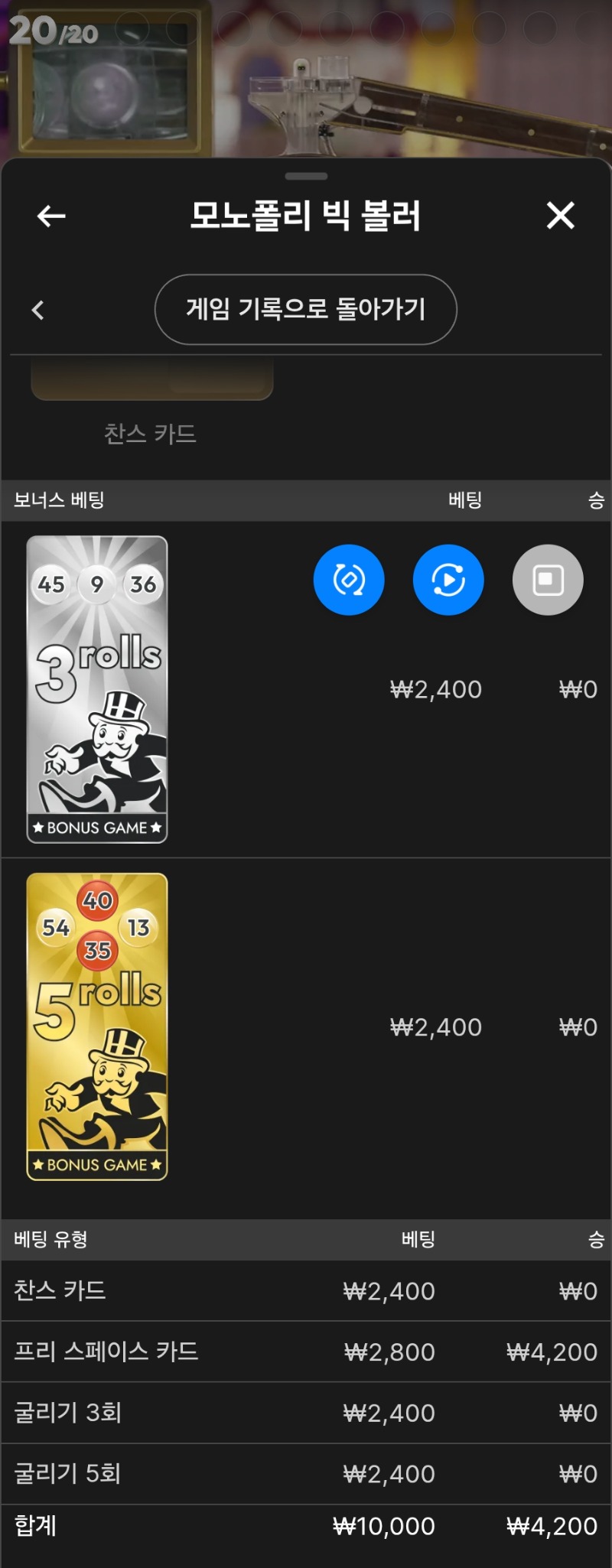Close the 모노폴리 빅 볼러 panel
Screen dimensions: 612x1568
pos(560,216)
